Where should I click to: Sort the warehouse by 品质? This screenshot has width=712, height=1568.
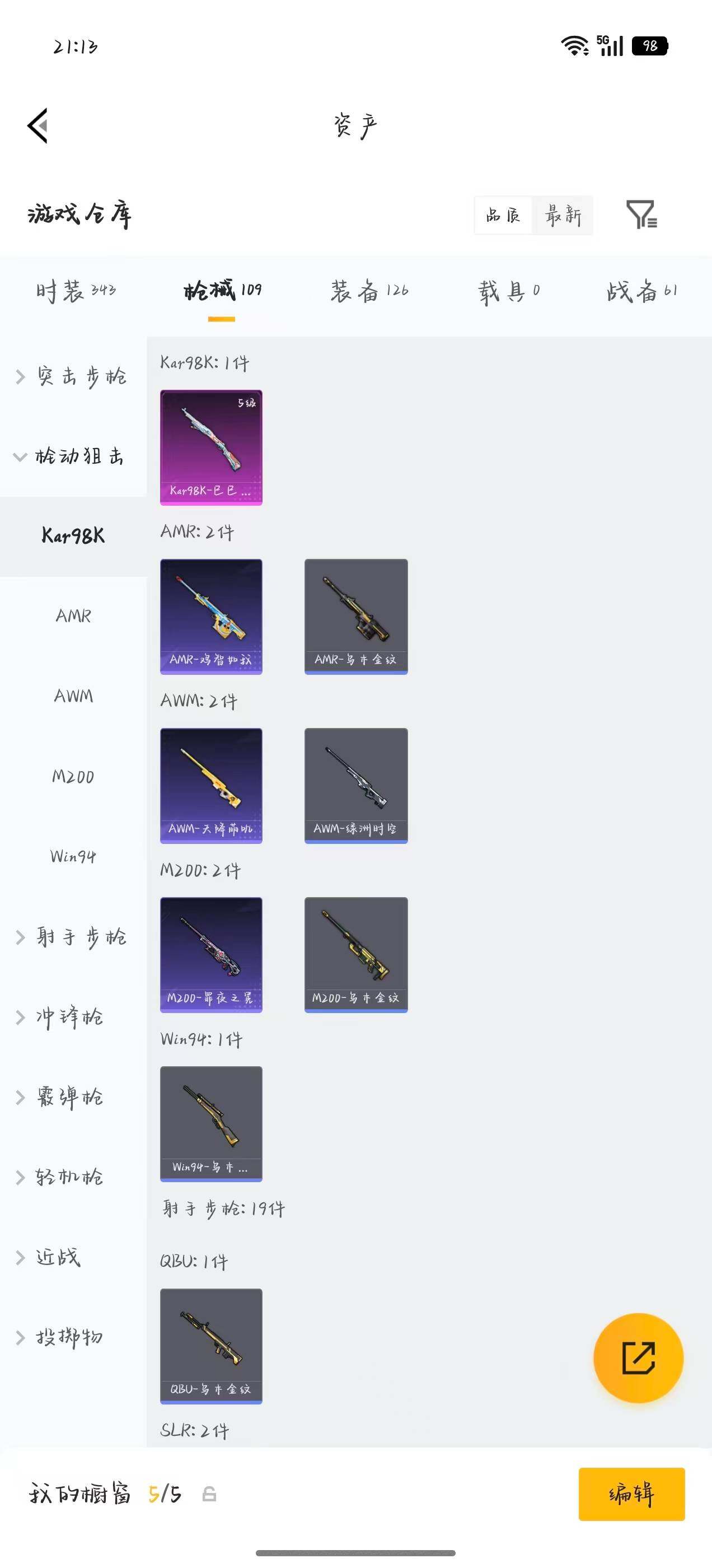coord(503,215)
